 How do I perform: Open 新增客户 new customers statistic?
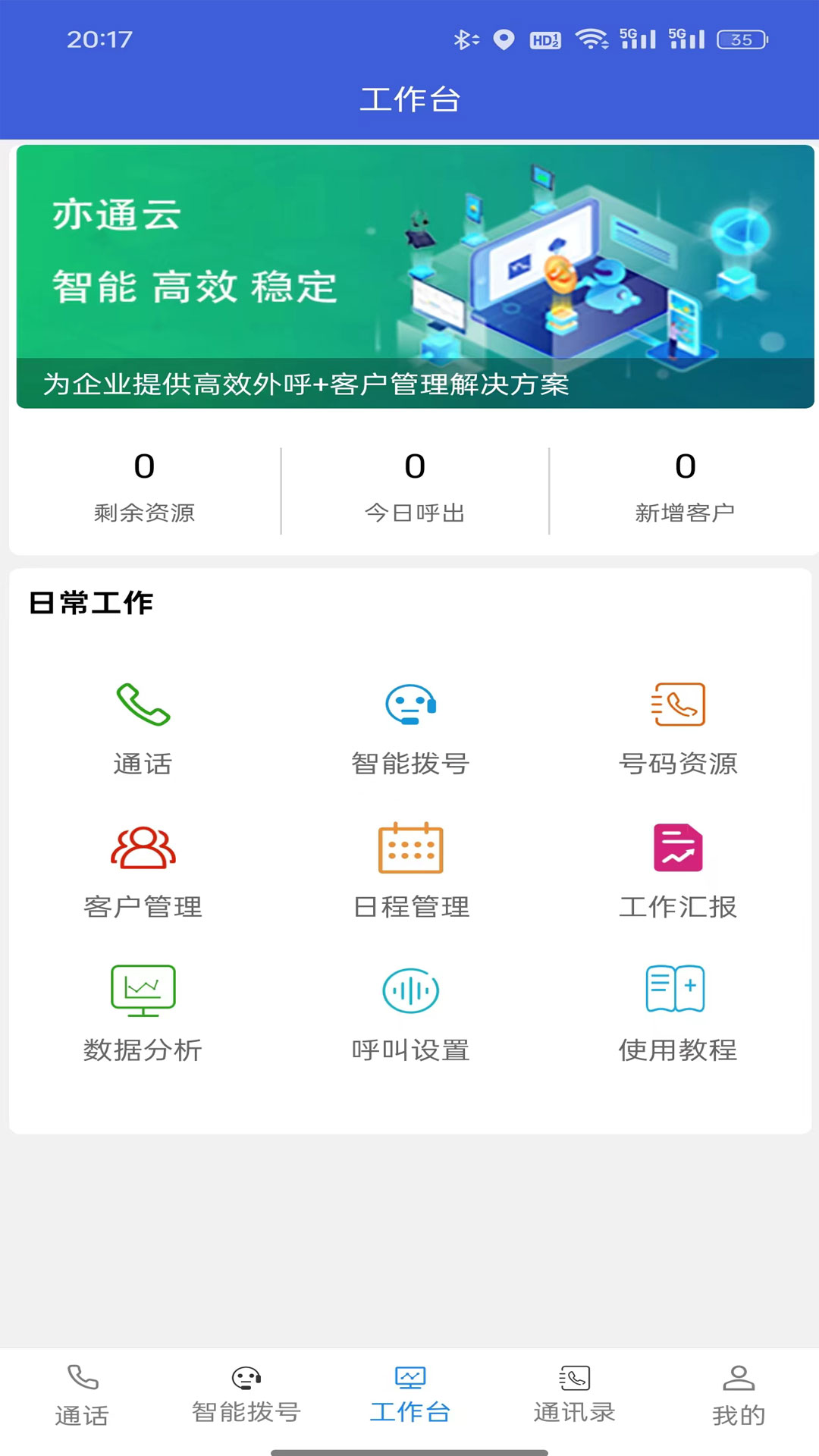[686, 485]
